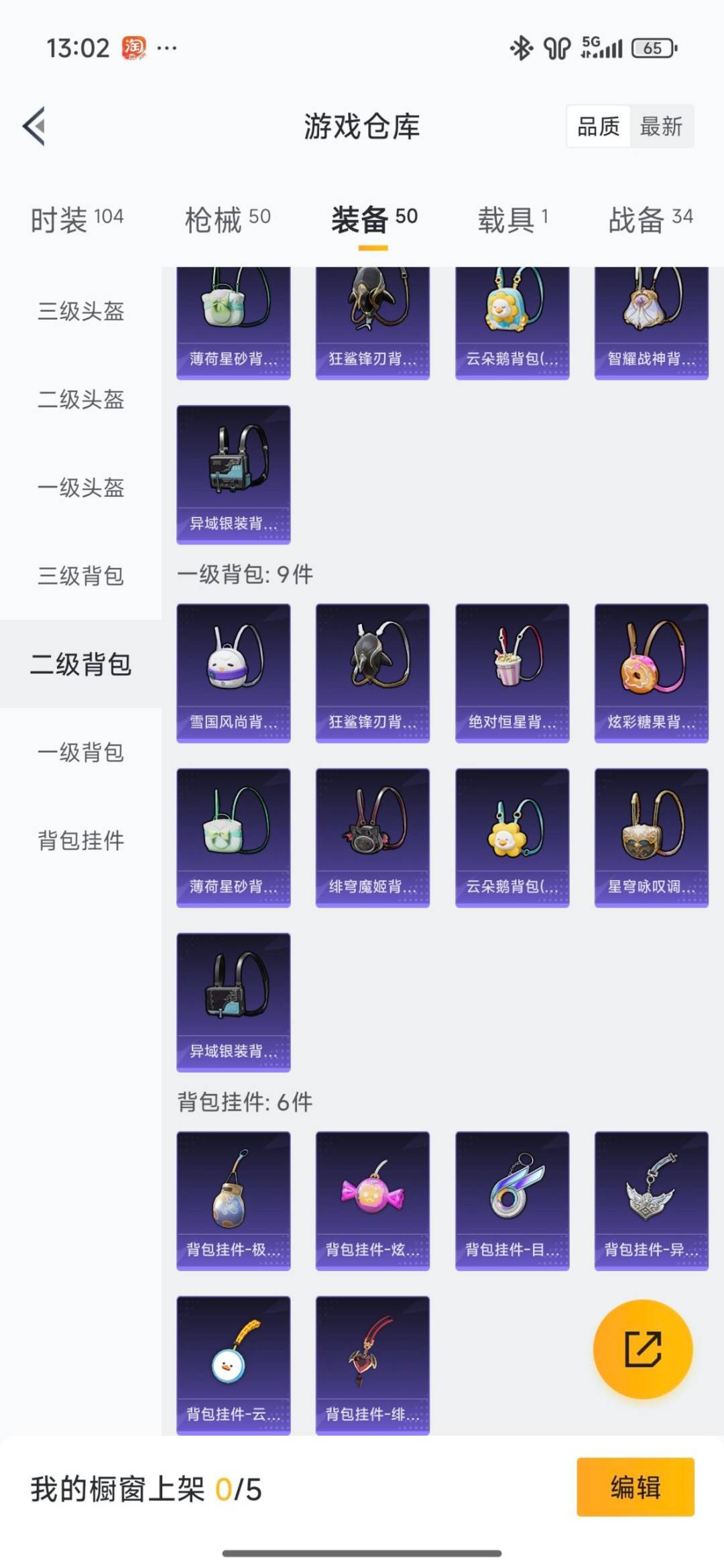Switch to the 时装 tab
724x1568 pixels.
[x=76, y=219]
